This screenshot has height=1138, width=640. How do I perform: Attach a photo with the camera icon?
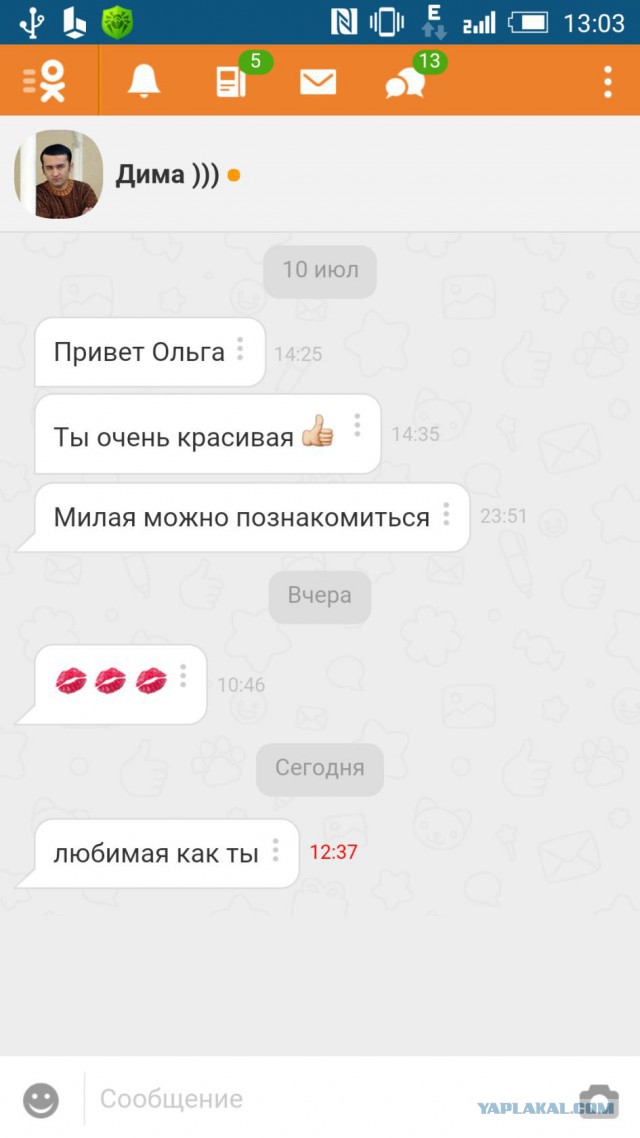(x=600, y=1100)
